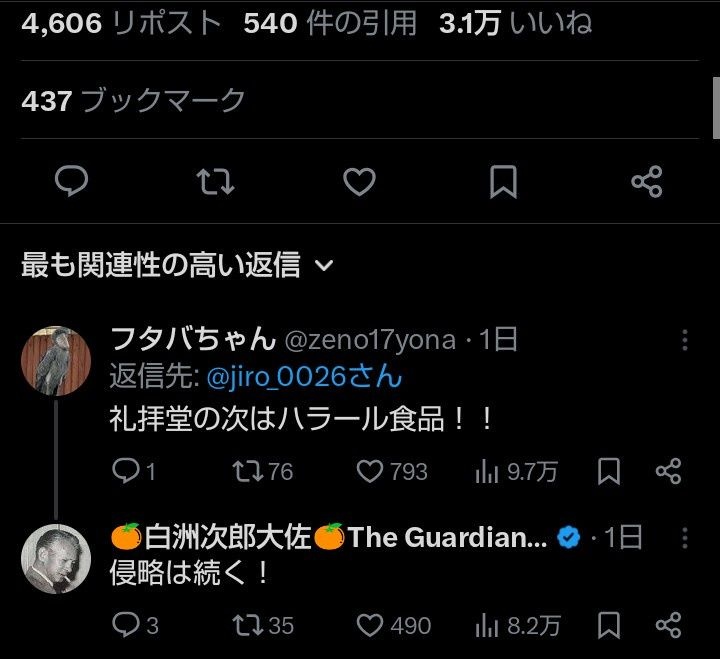Image resolution: width=720 pixels, height=659 pixels.
Task: Bookmark the main post
Action: (503, 181)
